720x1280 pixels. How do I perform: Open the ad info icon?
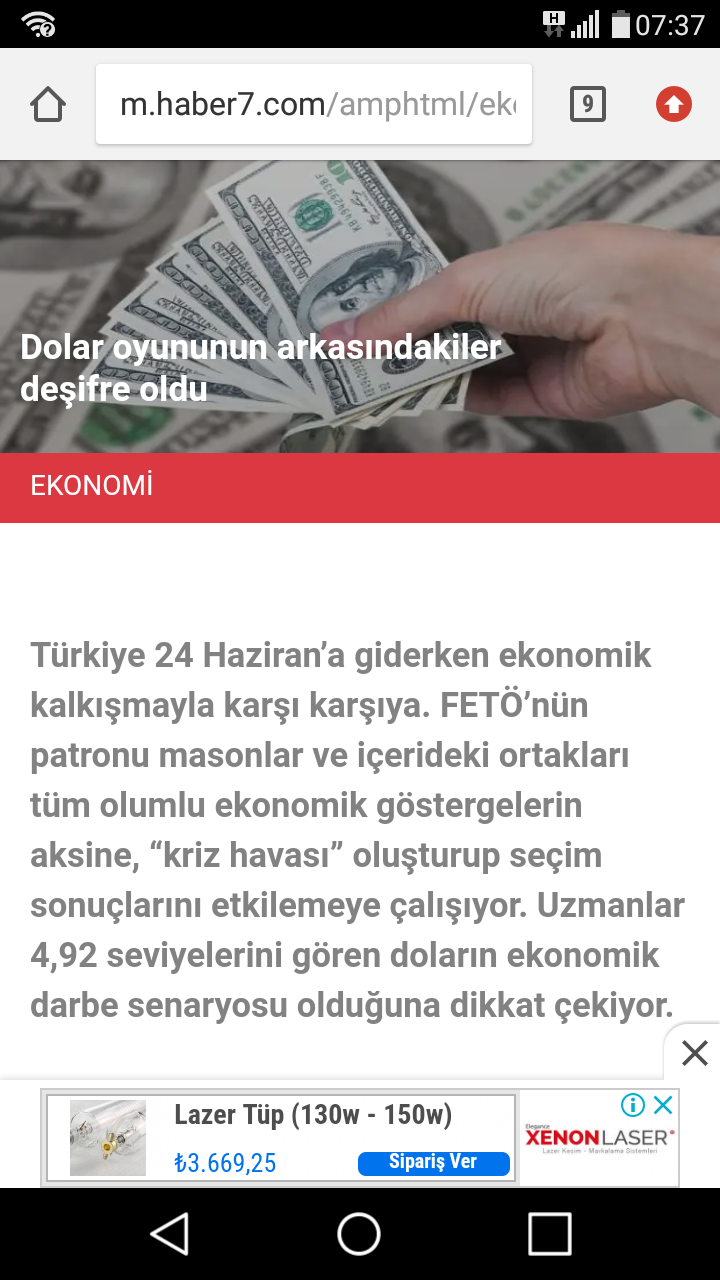632,1105
